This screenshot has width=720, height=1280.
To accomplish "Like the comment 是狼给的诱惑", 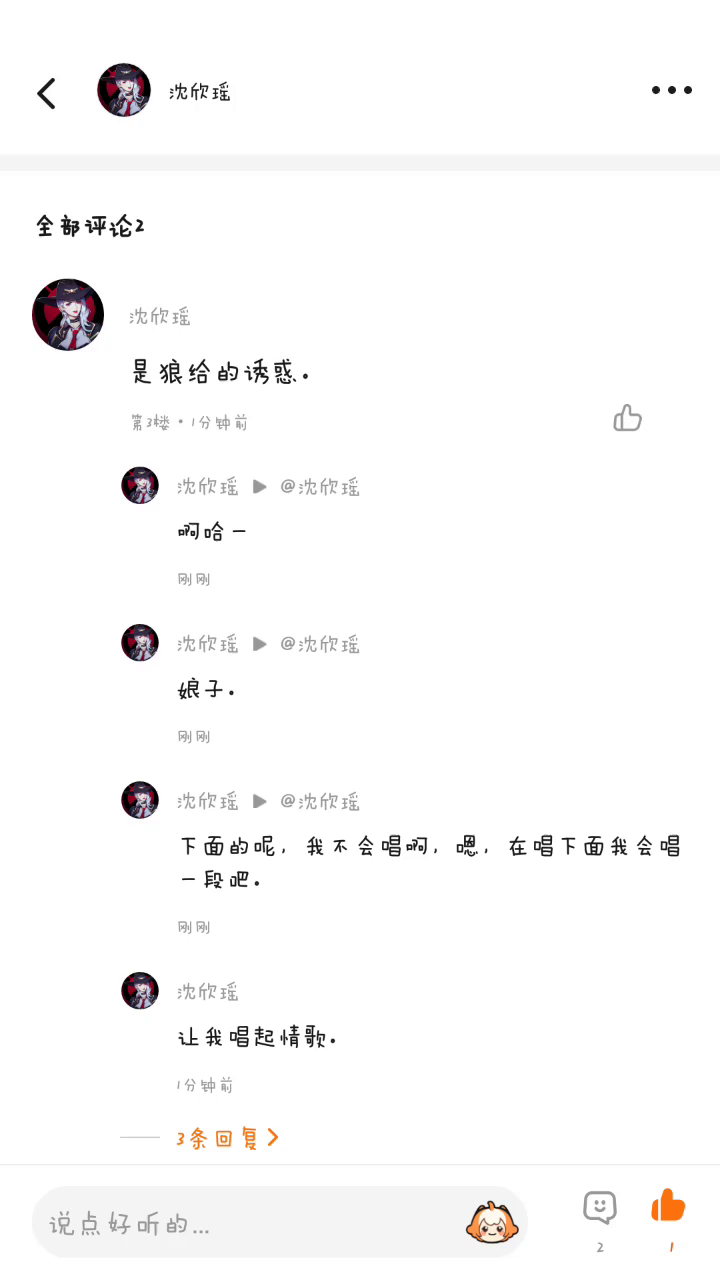I will 627,418.
